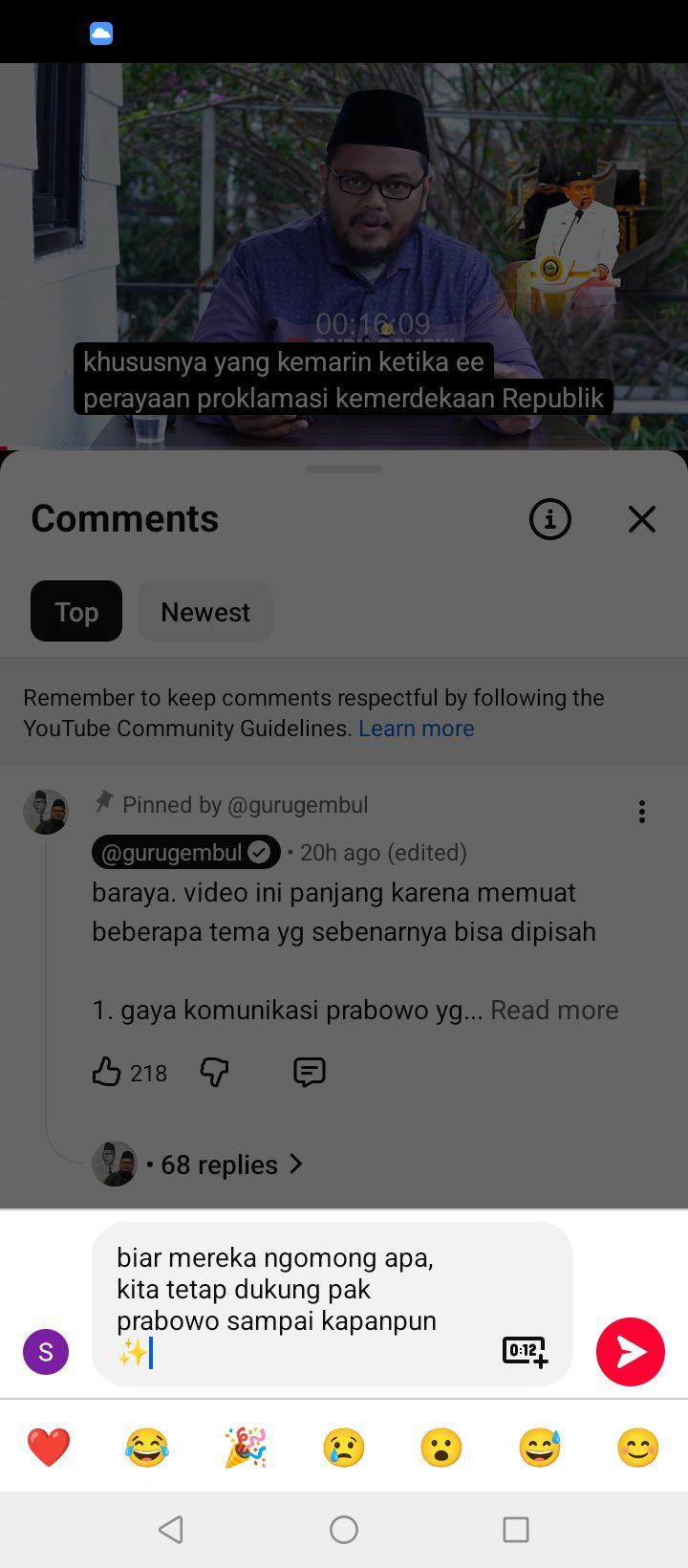
Task: Expand pinned comment with Read more
Action: [554, 1010]
